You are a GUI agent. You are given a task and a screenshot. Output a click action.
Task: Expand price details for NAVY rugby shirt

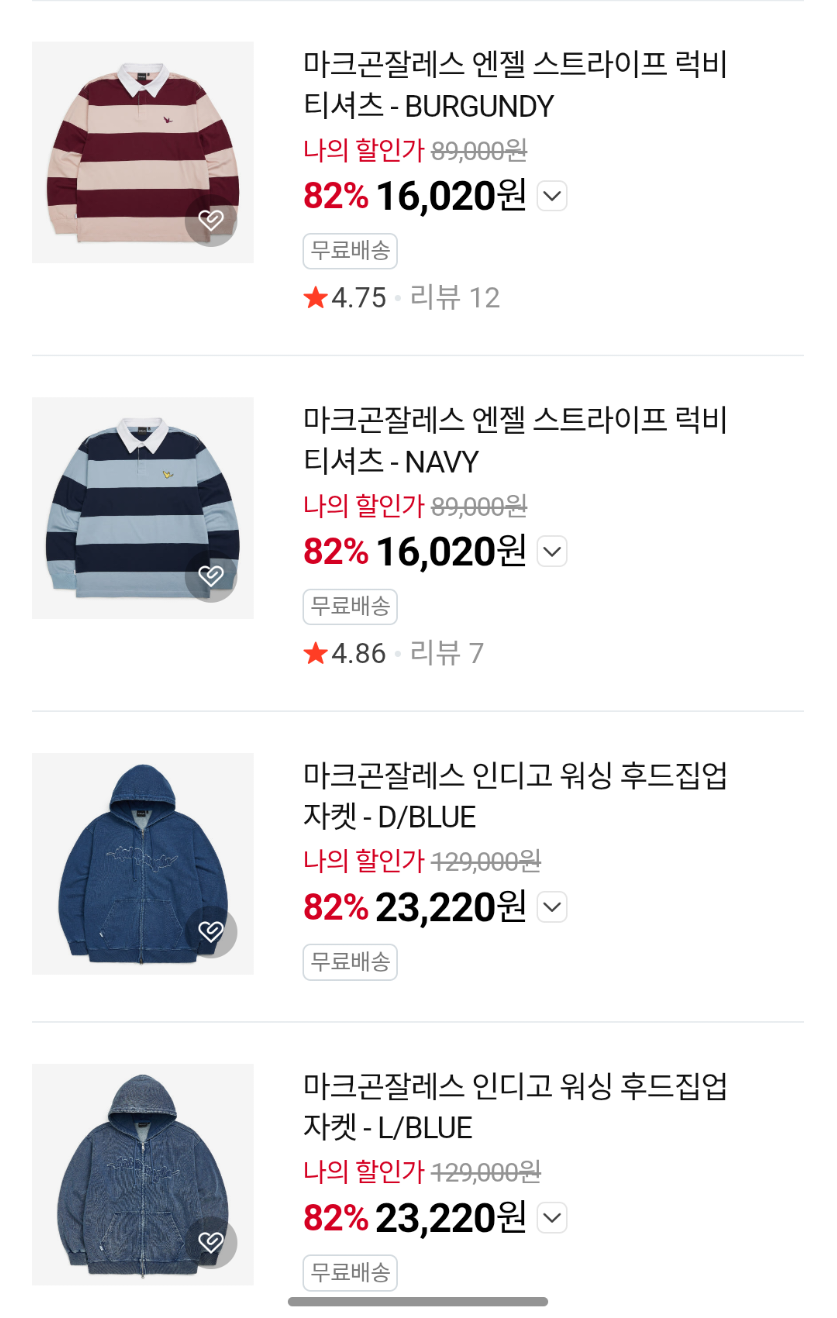click(552, 551)
